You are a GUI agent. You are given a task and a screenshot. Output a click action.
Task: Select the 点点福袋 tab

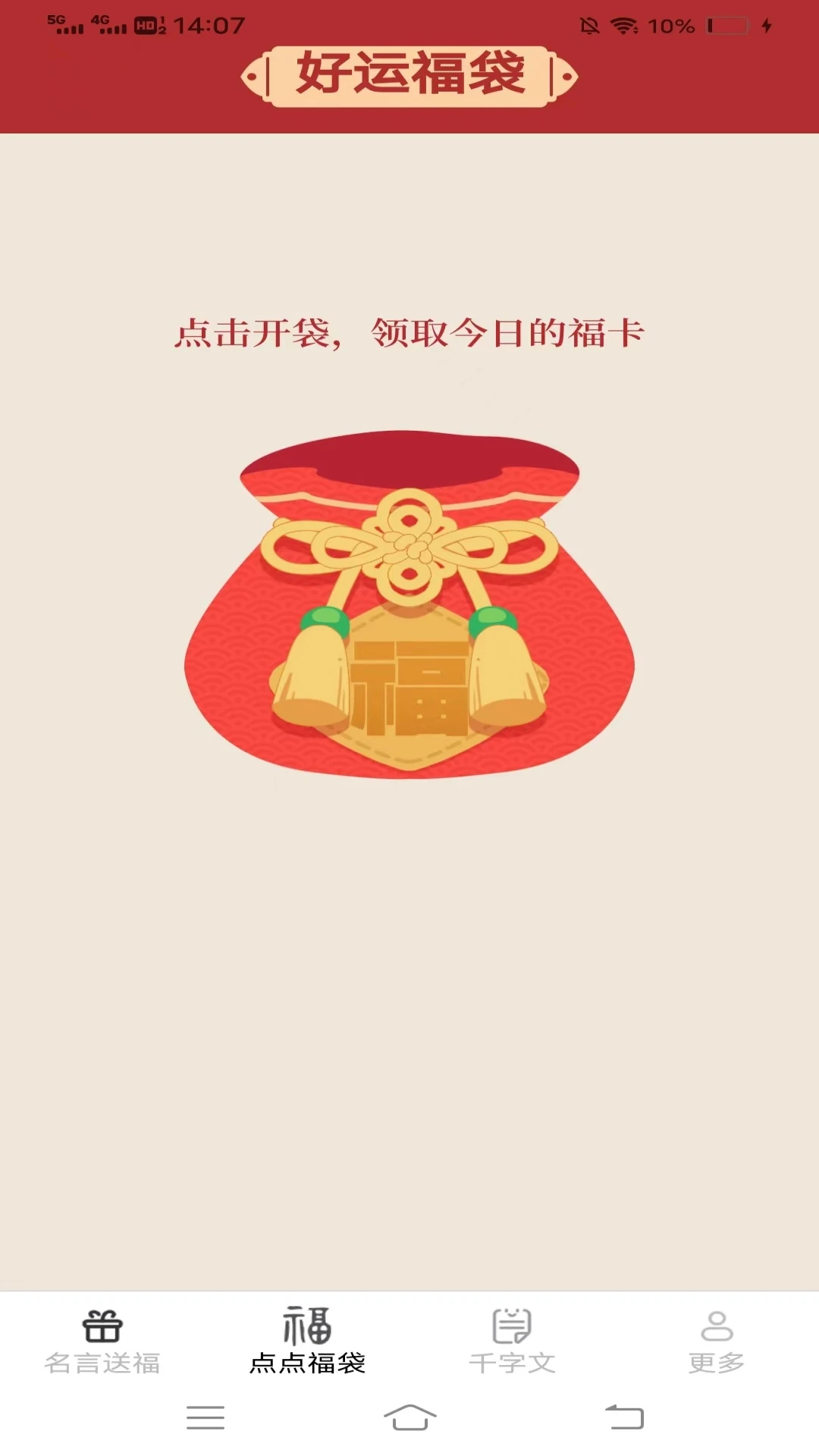[x=307, y=1342]
